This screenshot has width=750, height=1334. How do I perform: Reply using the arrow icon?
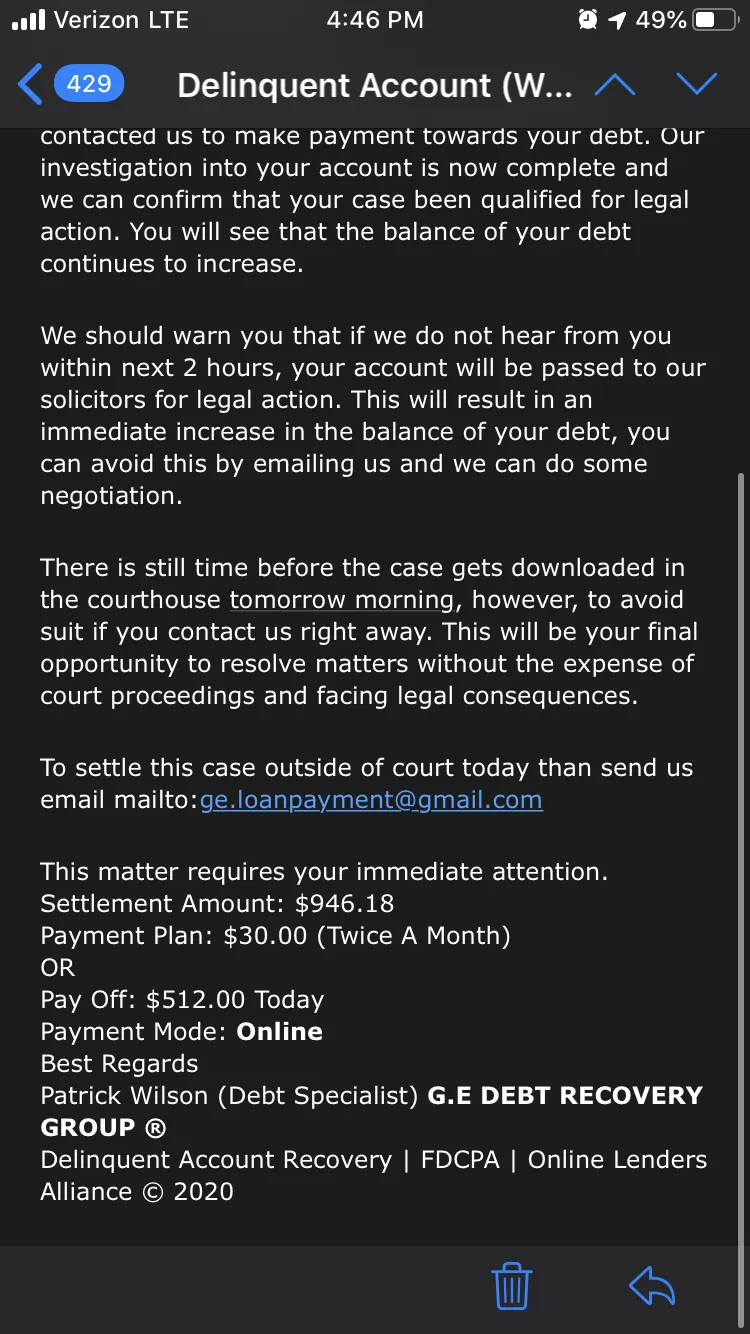[652, 1286]
